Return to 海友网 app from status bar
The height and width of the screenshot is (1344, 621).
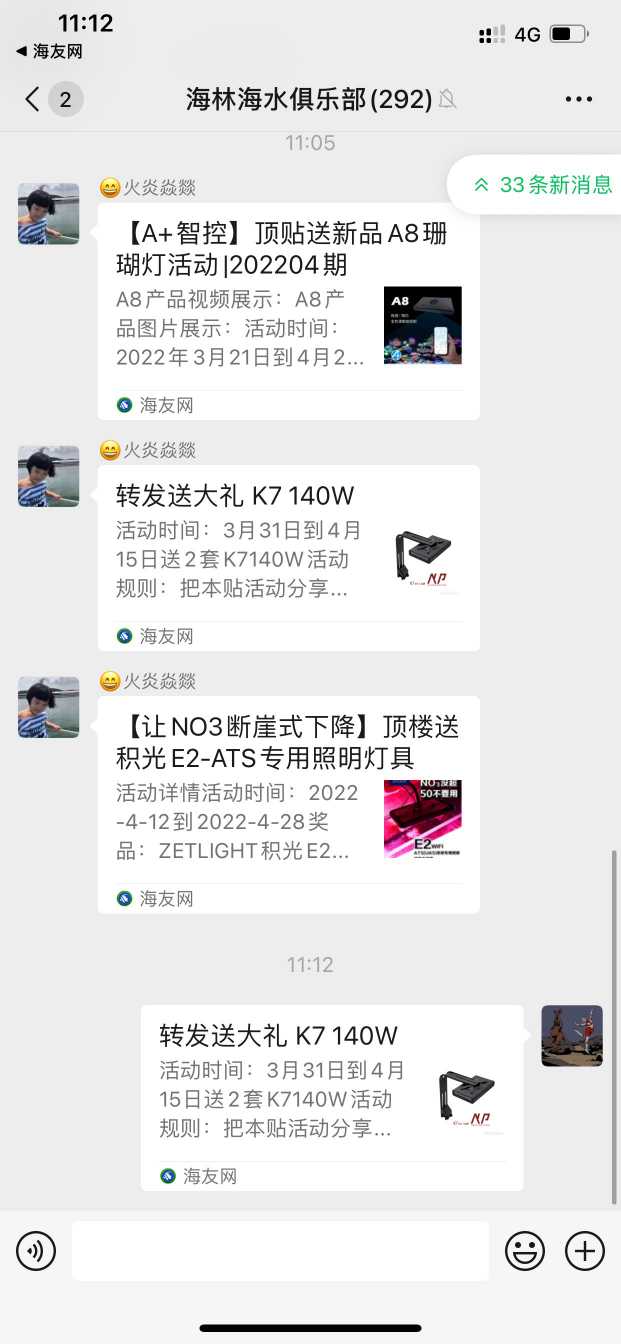(x=50, y=51)
